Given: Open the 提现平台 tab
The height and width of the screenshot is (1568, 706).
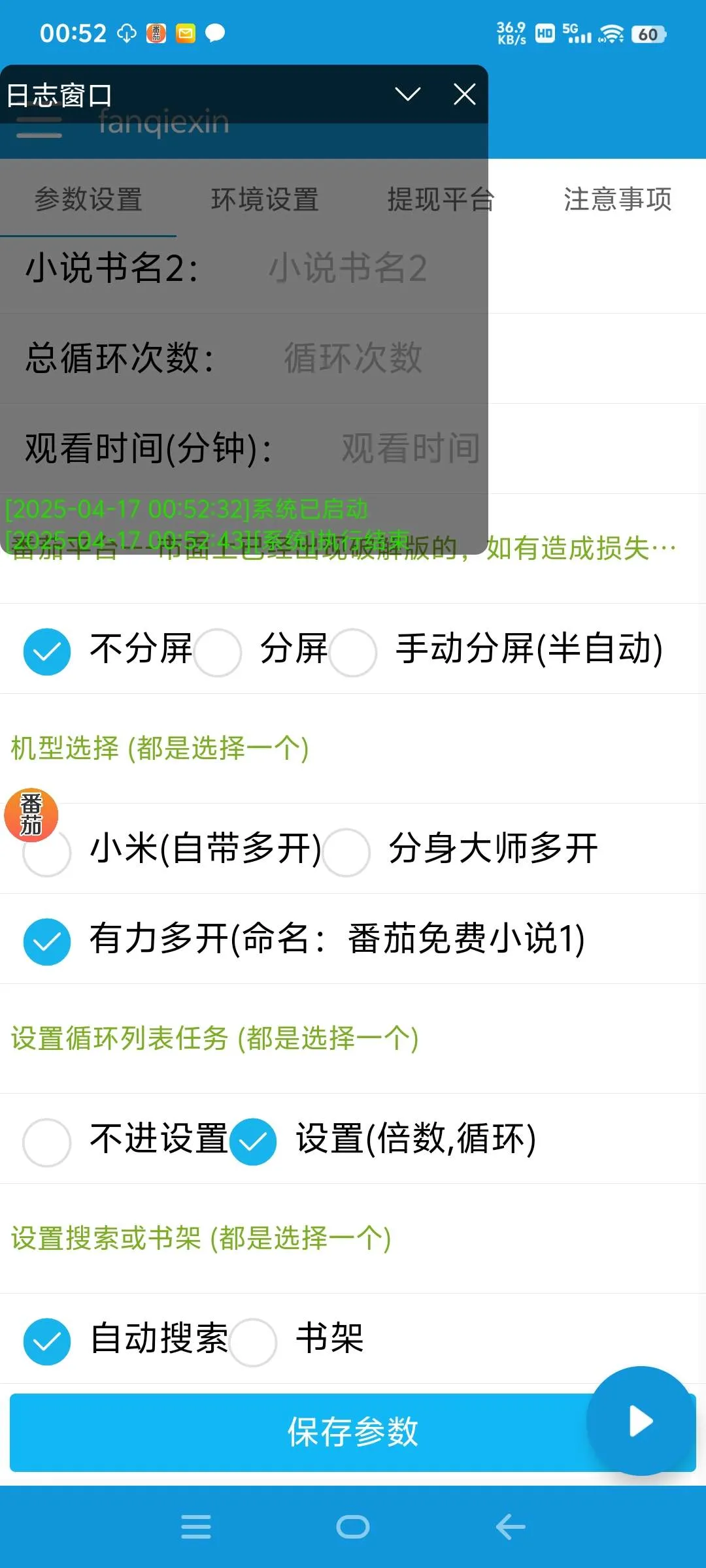Looking at the screenshot, I should tap(441, 200).
